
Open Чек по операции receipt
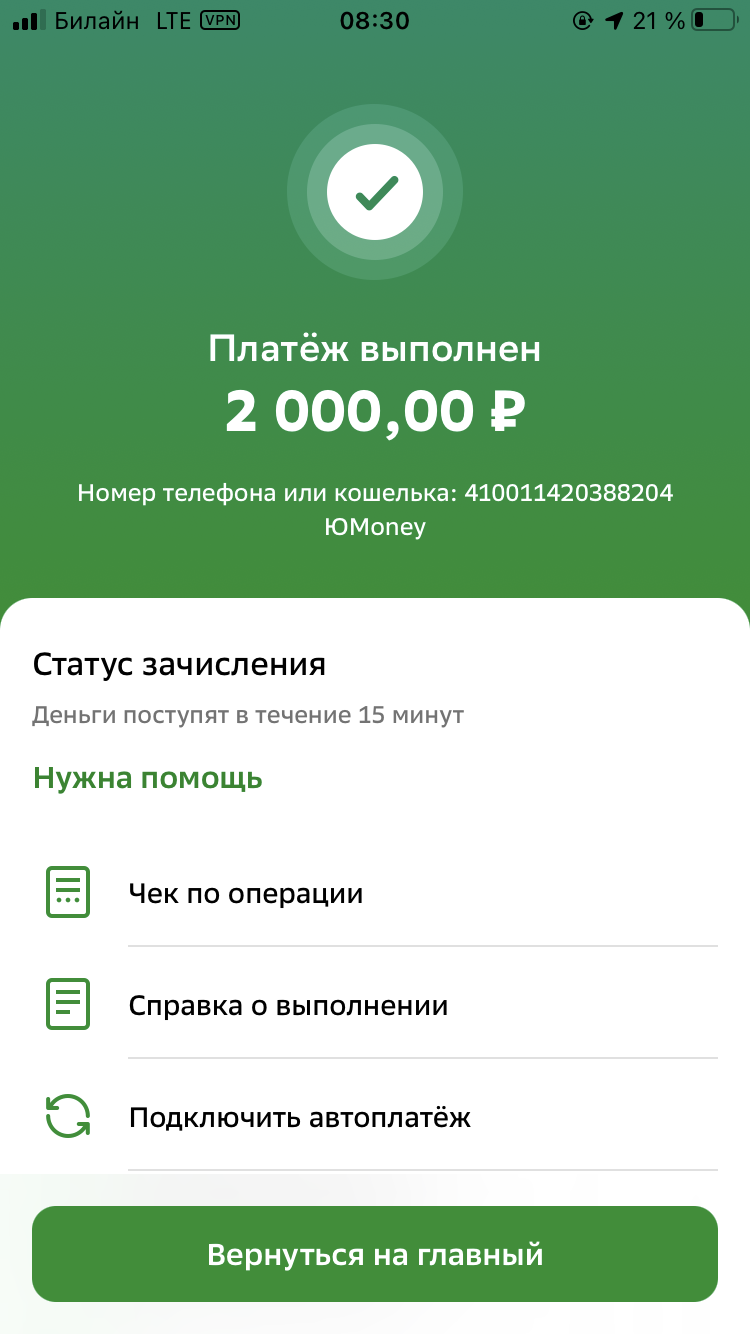(245, 893)
